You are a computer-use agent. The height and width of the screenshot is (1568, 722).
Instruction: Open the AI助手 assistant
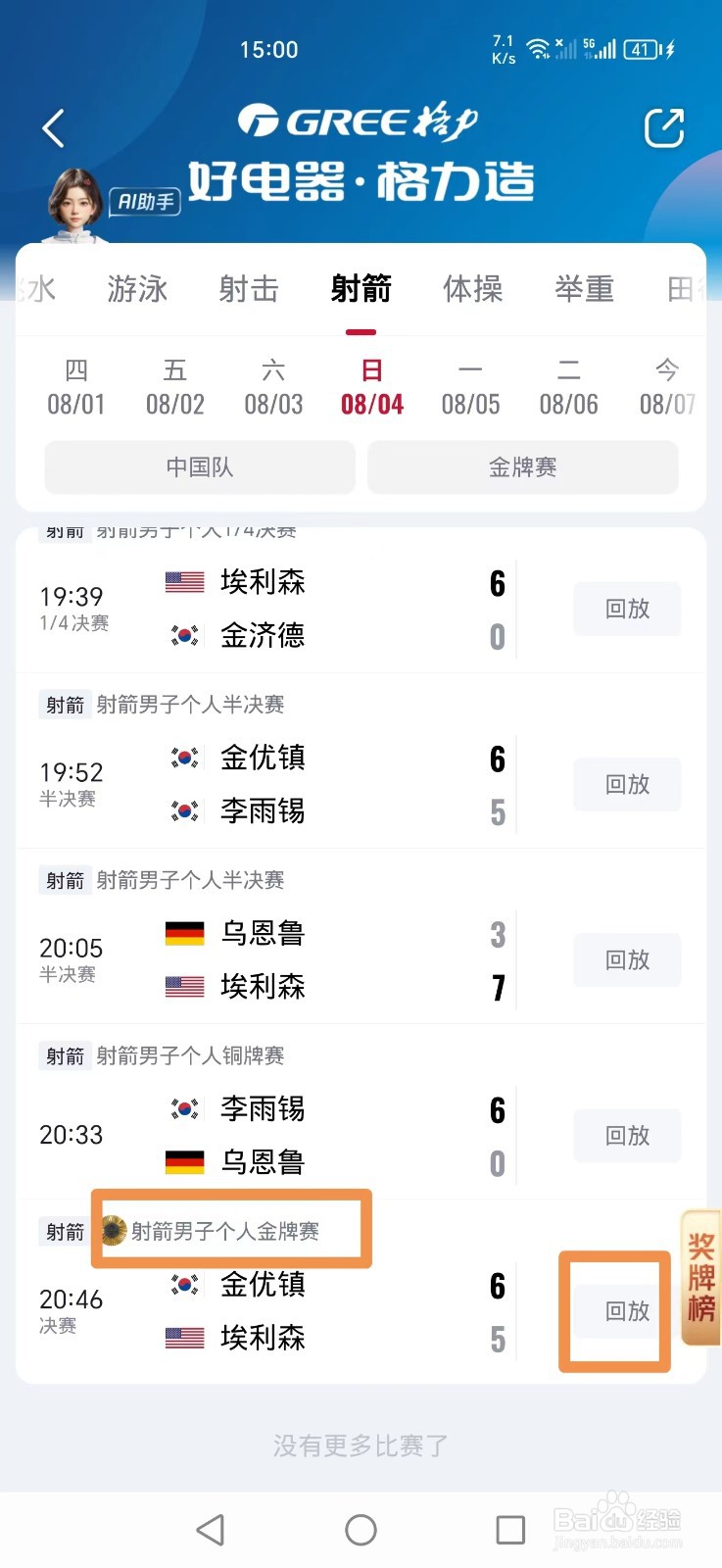coord(113,203)
